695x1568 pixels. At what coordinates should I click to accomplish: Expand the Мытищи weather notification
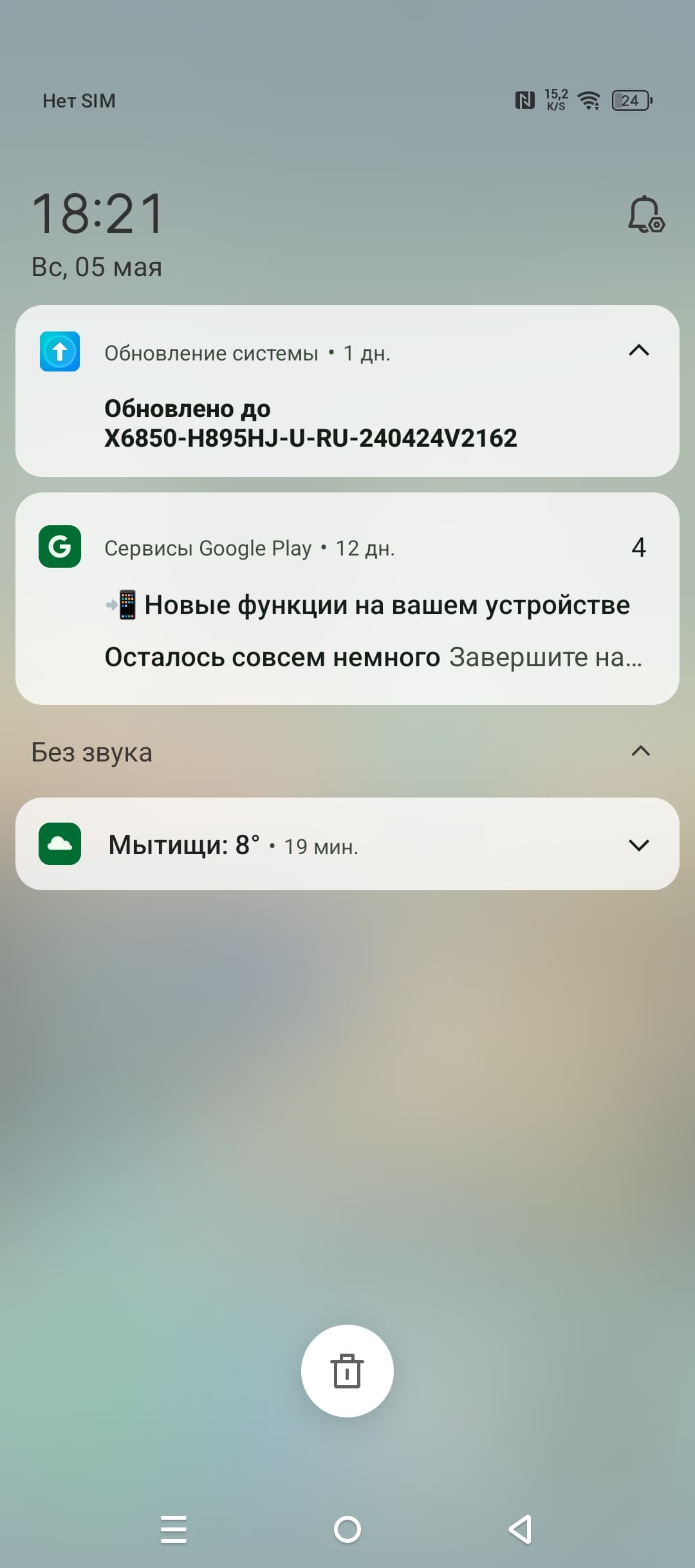tap(638, 845)
